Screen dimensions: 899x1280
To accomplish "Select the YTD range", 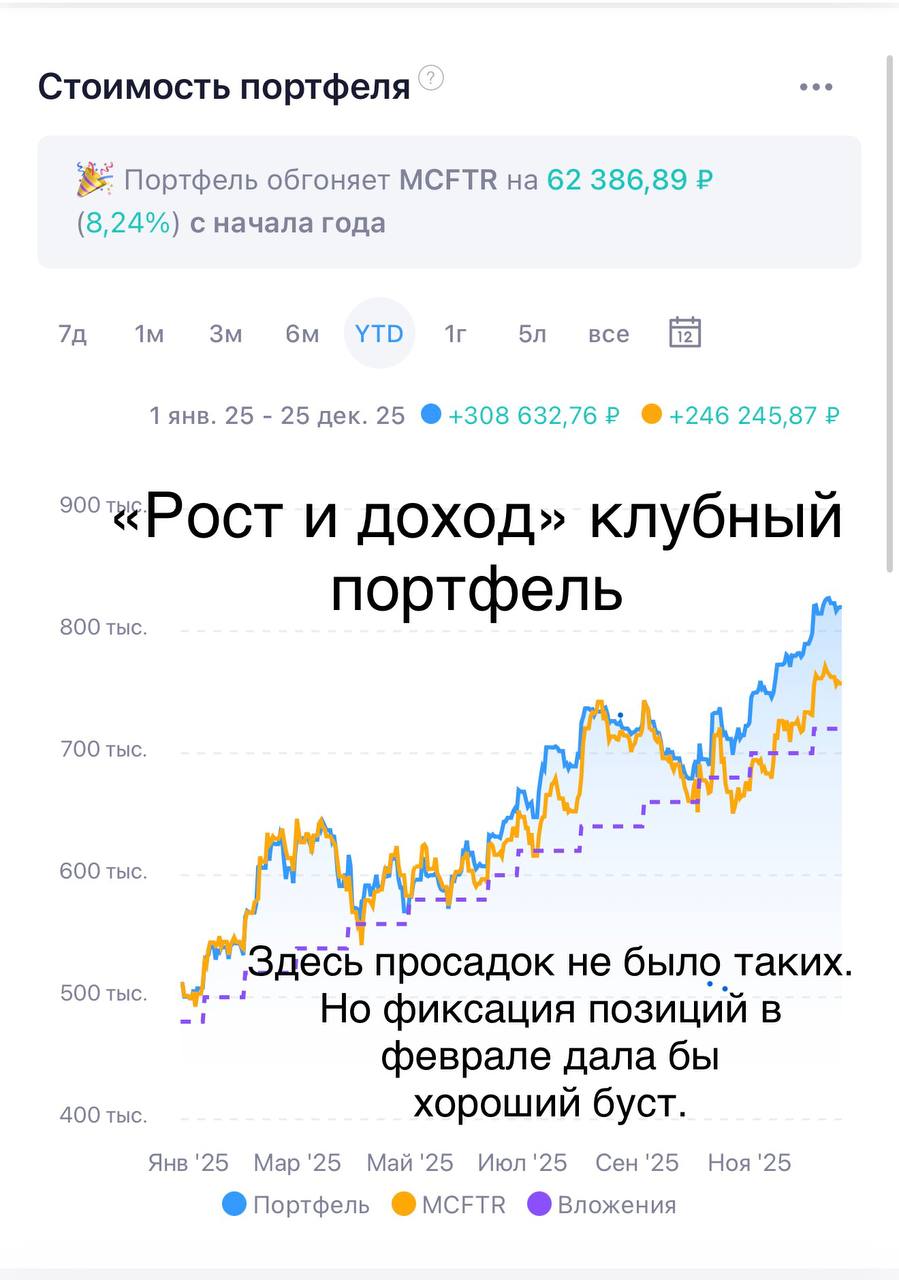I will (x=379, y=334).
